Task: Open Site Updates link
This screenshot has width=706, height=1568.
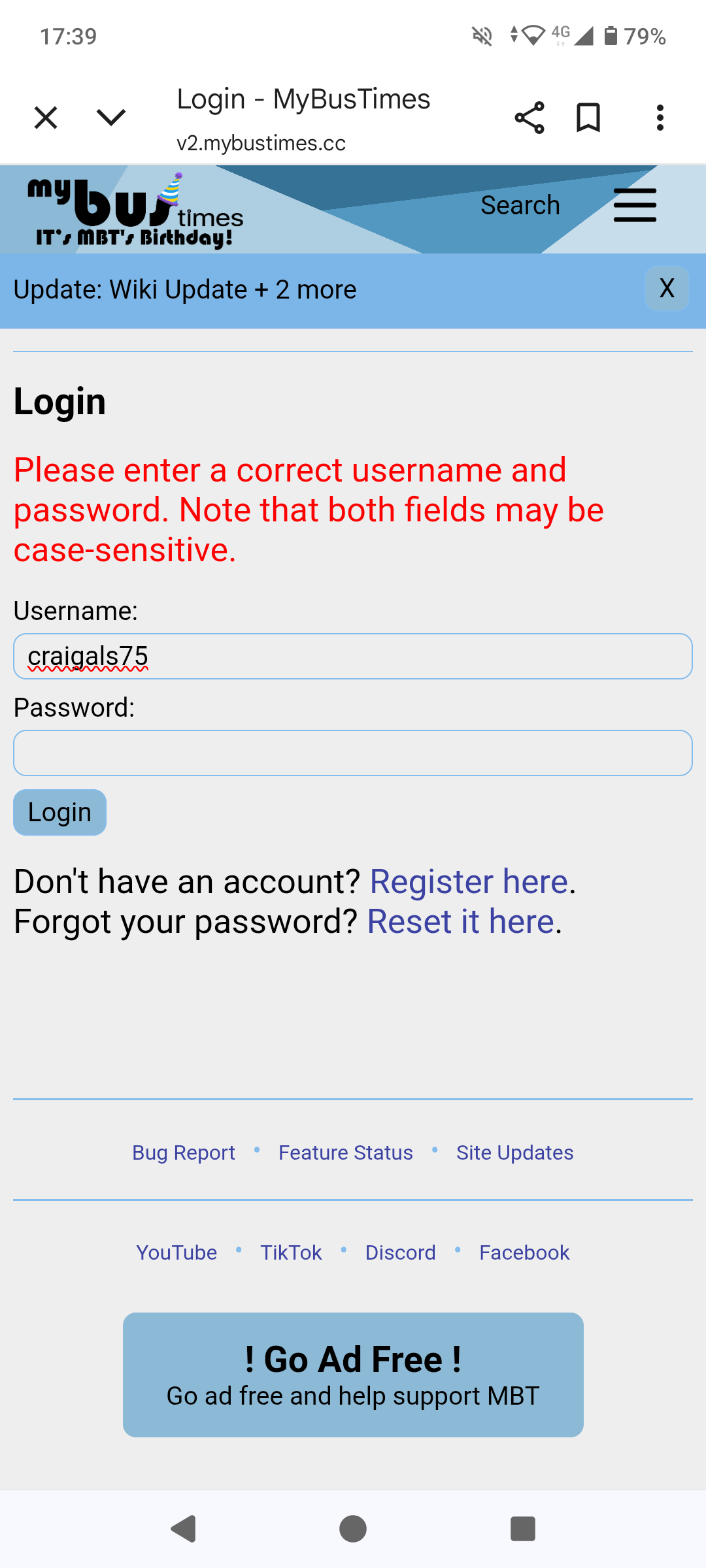Action: click(515, 1152)
